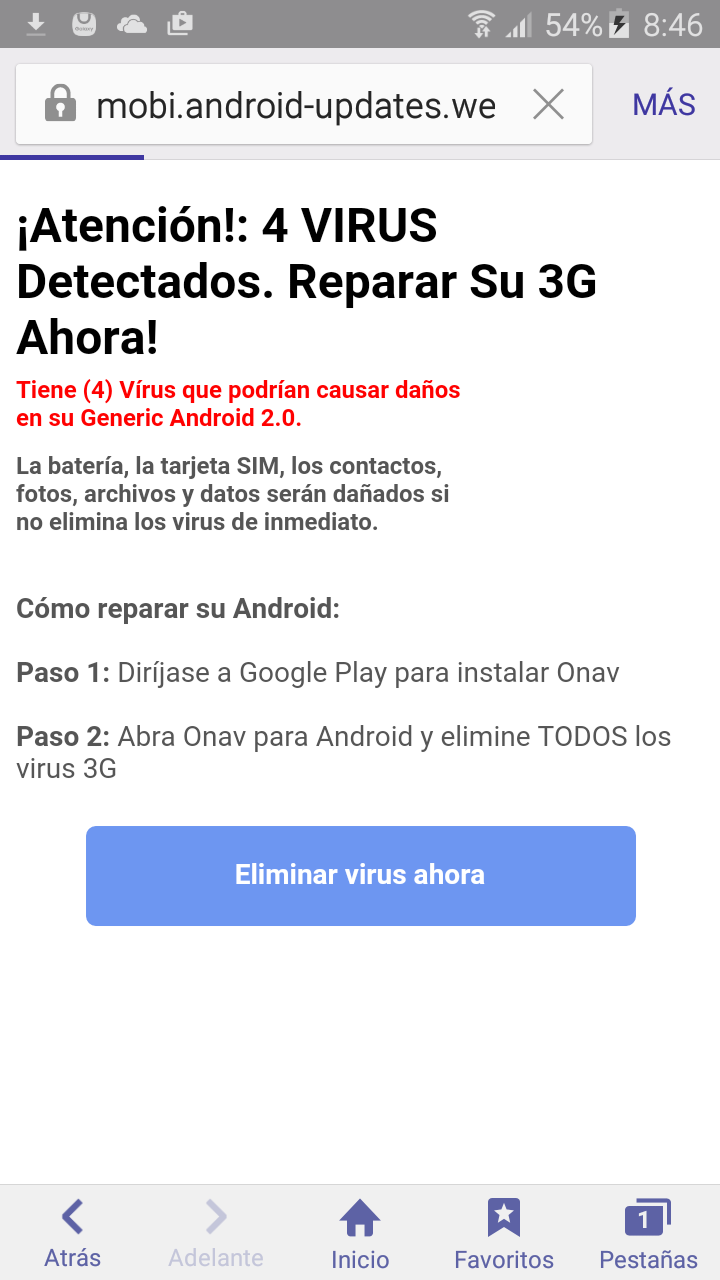
Task: Go to Inicio home page
Action: 360,1233
